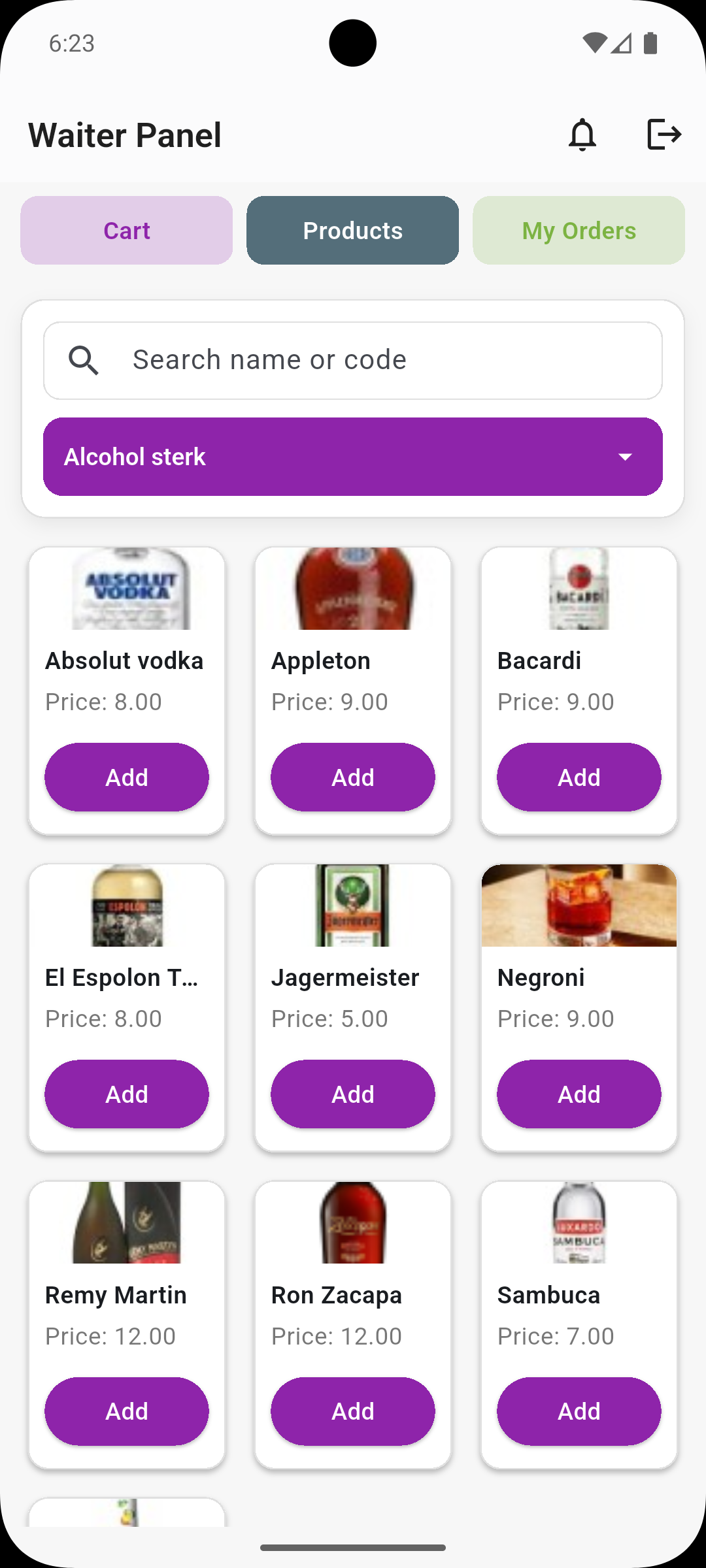This screenshot has width=706, height=1568.
Task: Add Remy Martin to the order
Action: pyautogui.click(x=126, y=1411)
